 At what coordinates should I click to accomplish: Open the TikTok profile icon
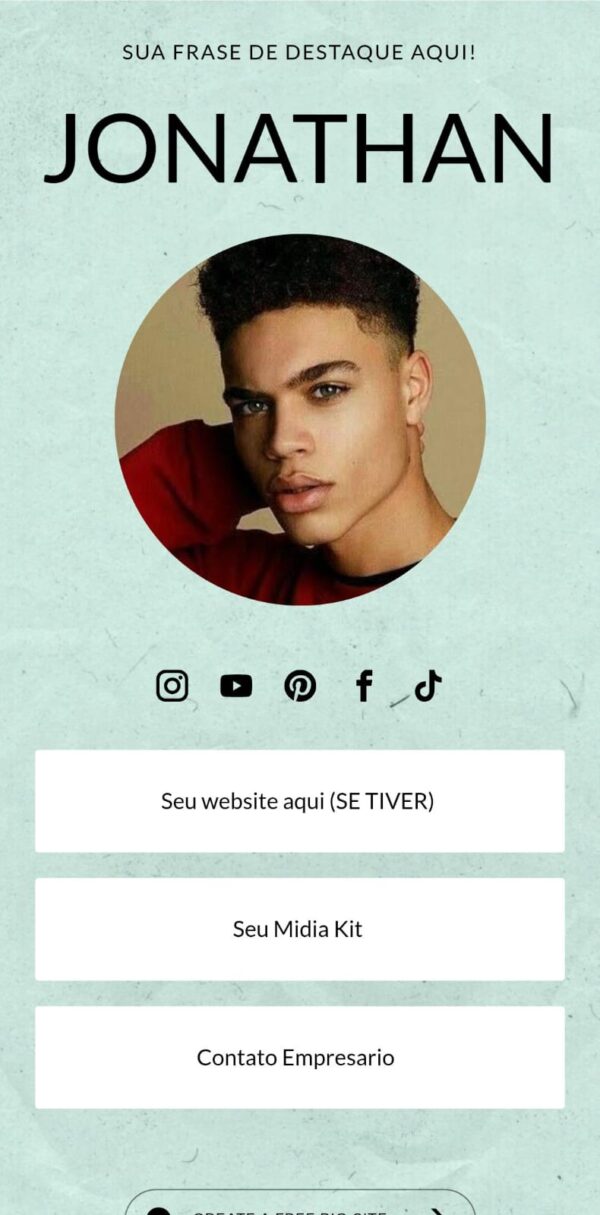428,686
